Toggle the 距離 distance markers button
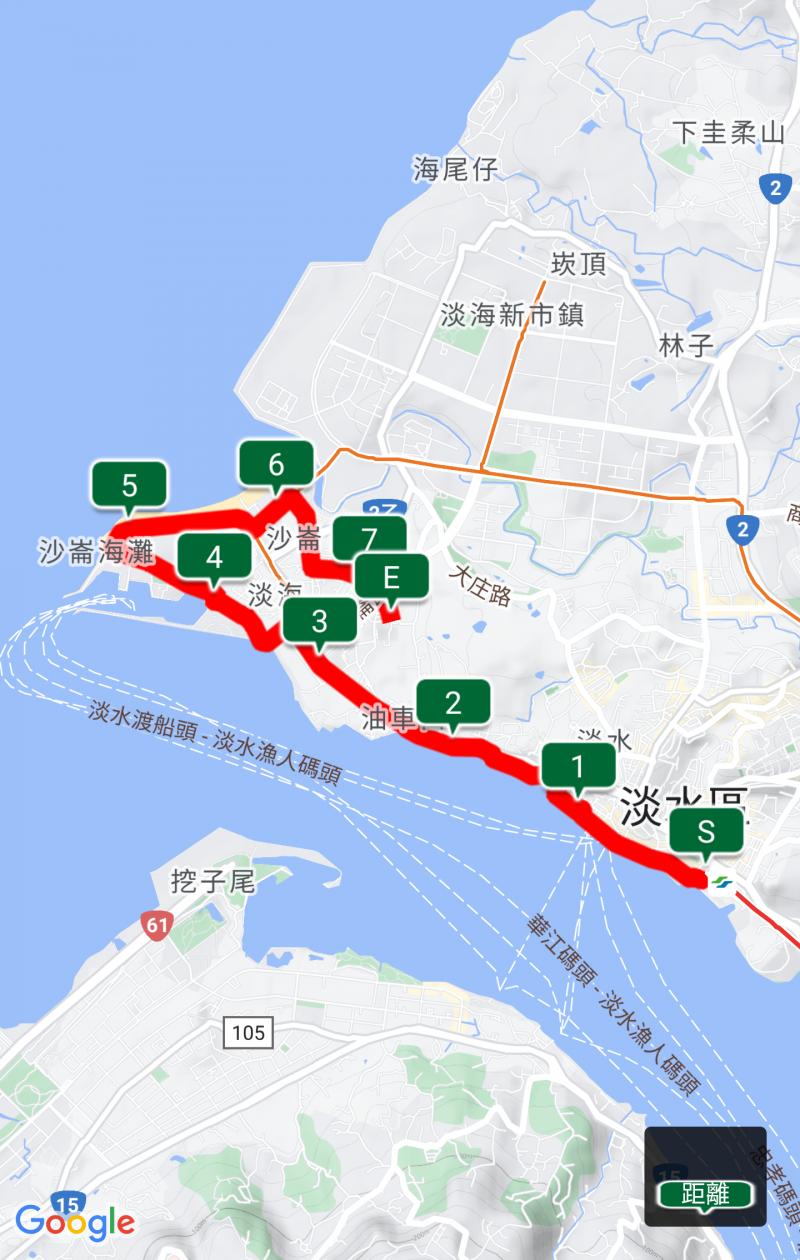Image resolution: width=800 pixels, height=1260 pixels. [705, 1193]
